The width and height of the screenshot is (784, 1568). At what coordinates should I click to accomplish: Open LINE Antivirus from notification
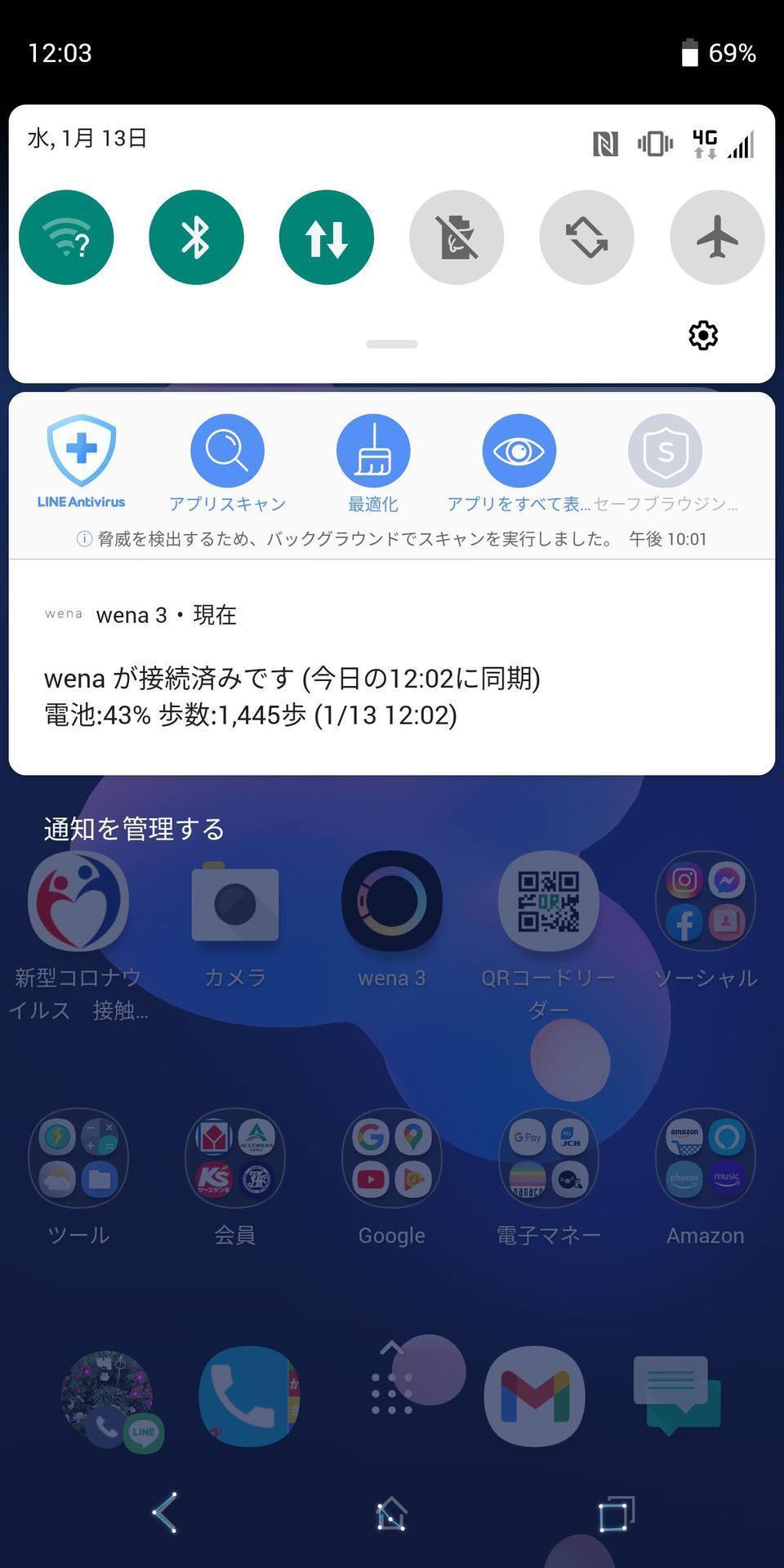[81, 462]
